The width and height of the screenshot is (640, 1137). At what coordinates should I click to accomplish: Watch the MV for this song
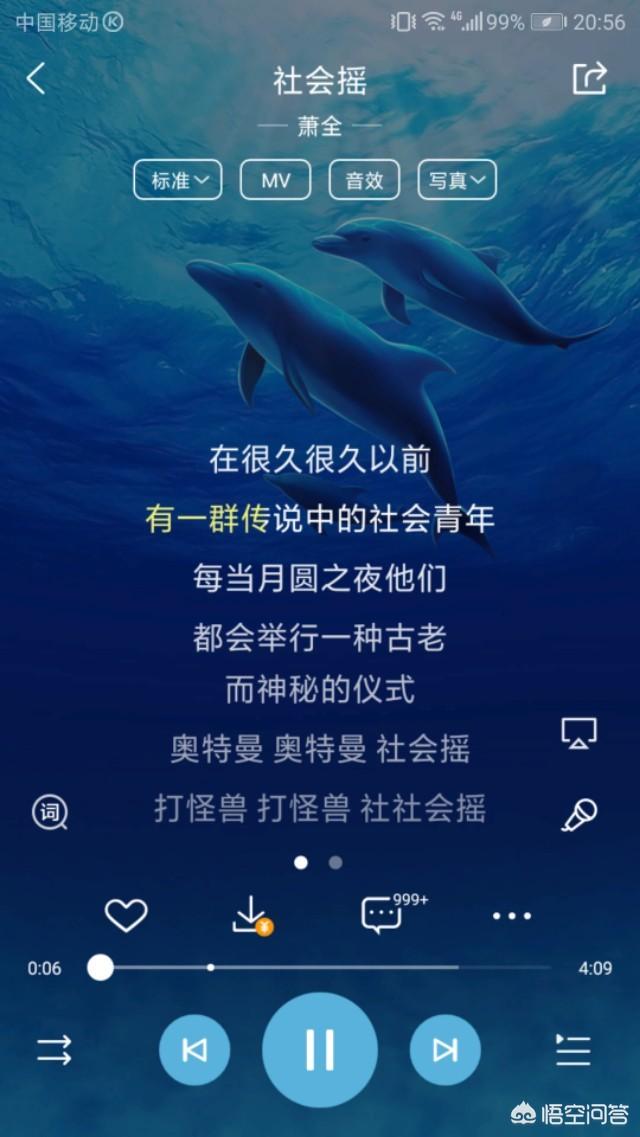click(275, 181)
